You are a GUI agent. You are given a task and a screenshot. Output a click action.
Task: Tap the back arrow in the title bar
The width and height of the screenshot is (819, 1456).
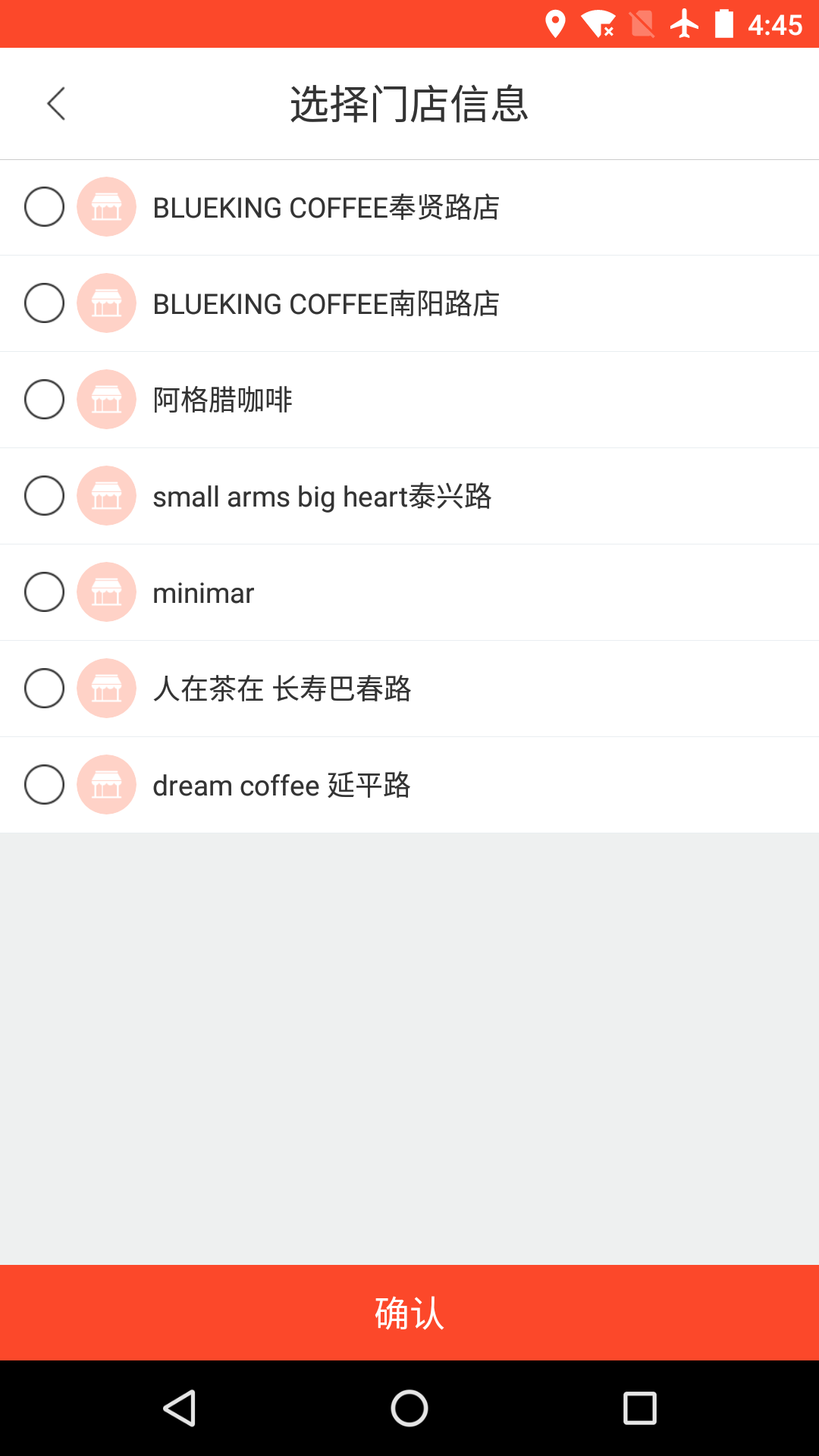click(x=57, y=104)
